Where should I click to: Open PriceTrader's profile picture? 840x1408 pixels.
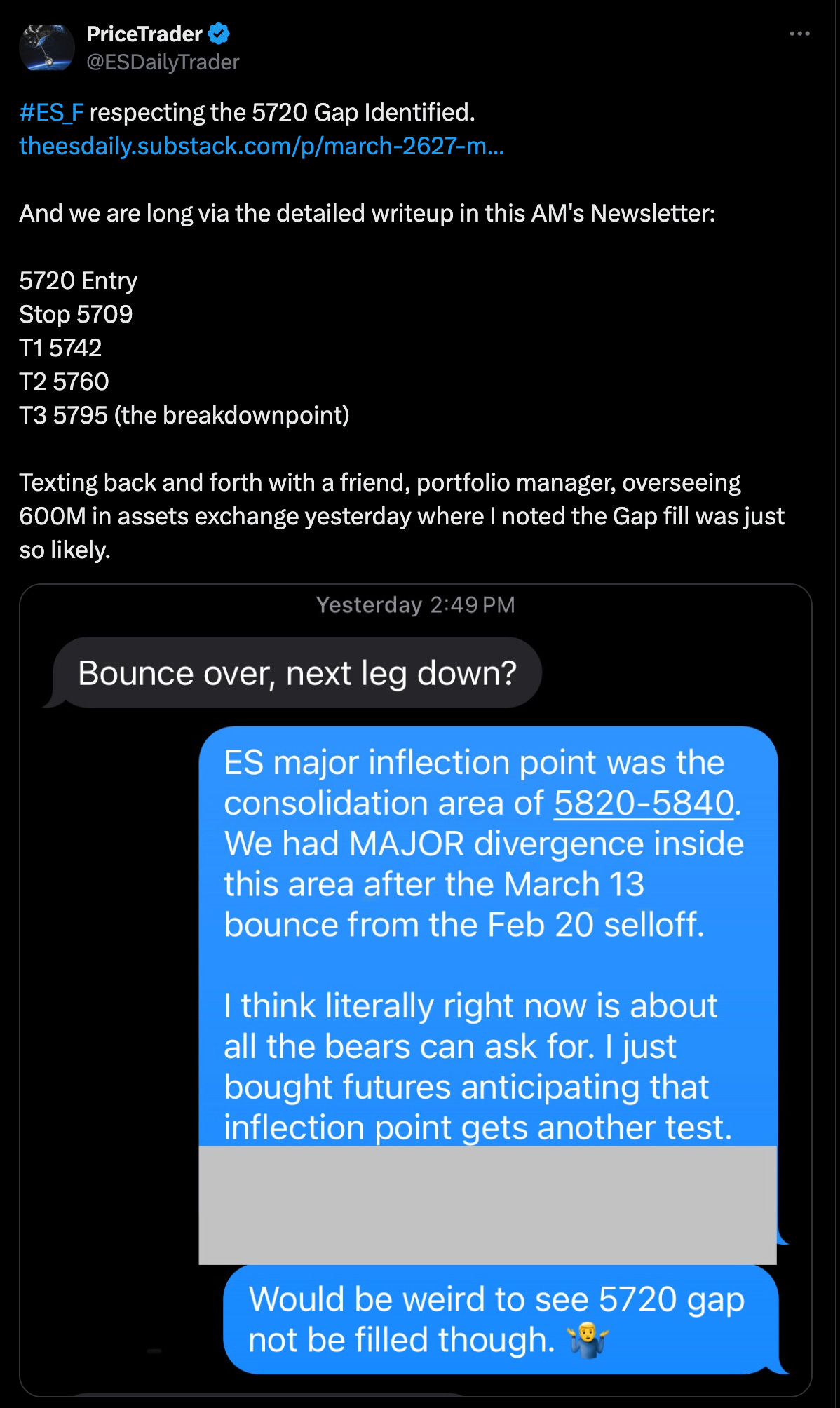click(x=46, y=48)
